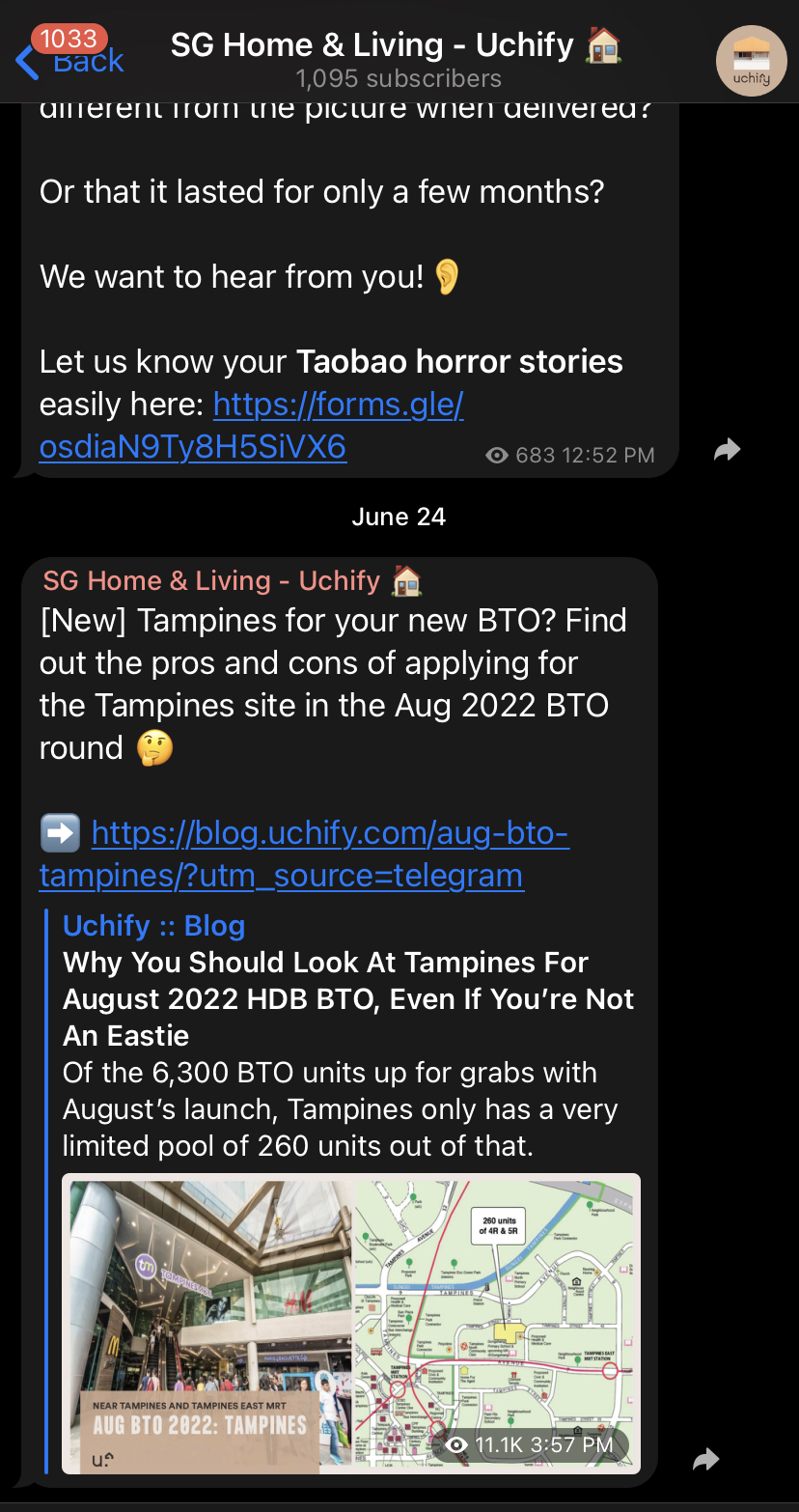Forward the Tampines BTO post
Screen dimensions: 799x1512
tap(706, 1459)
